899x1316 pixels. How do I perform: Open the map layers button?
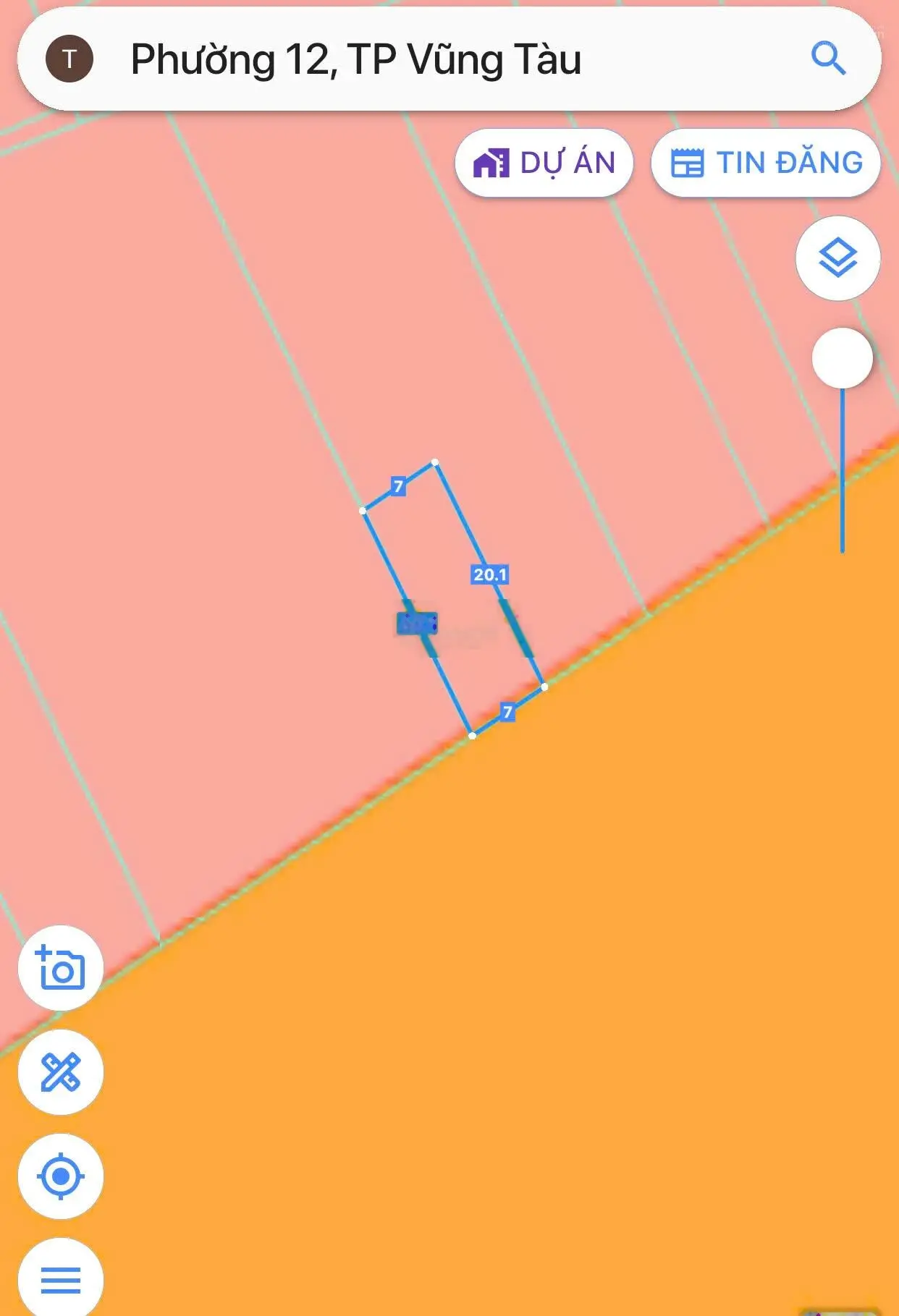tap(837, 258)
